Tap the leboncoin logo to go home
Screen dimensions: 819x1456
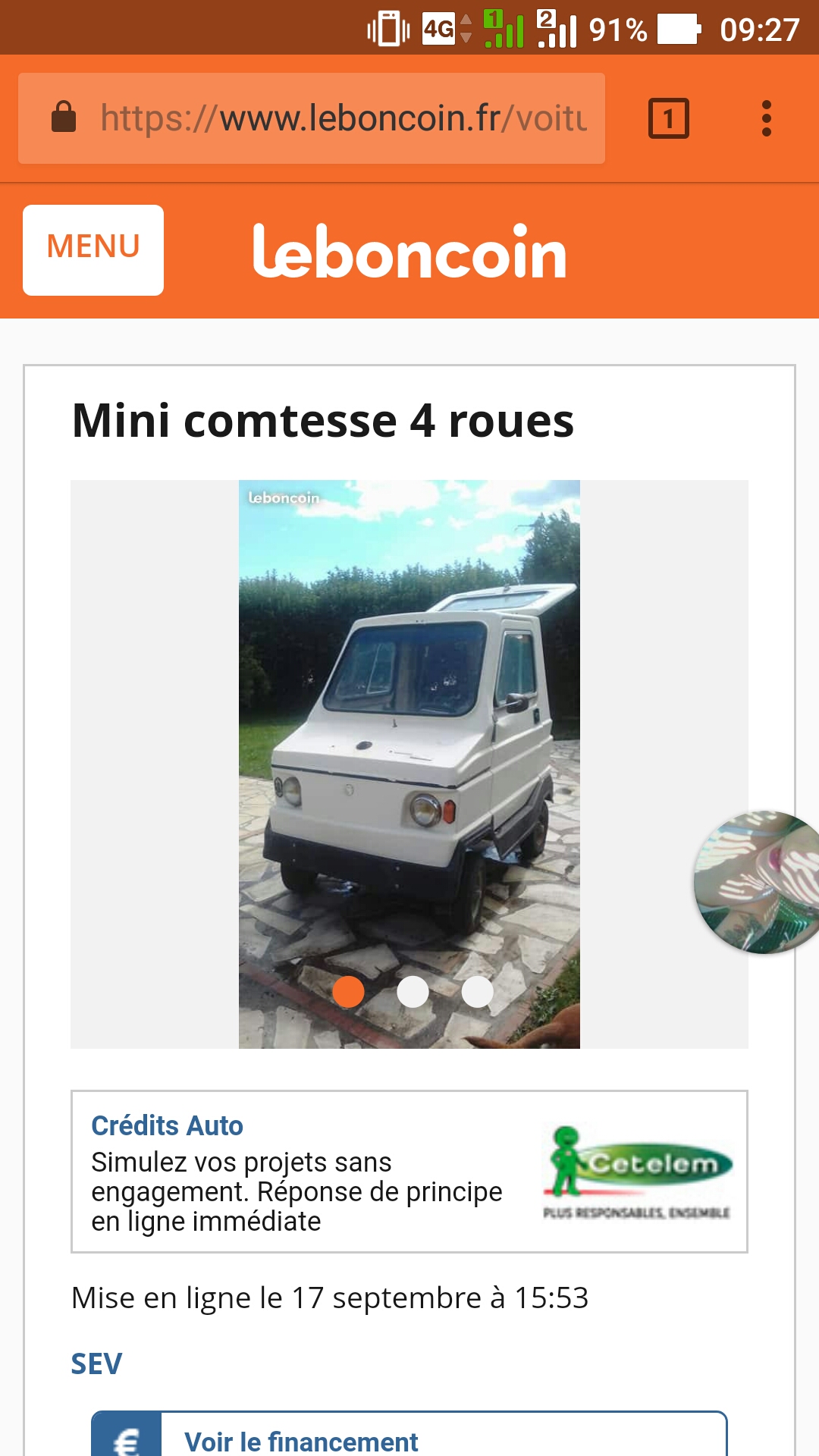(409, 251)
